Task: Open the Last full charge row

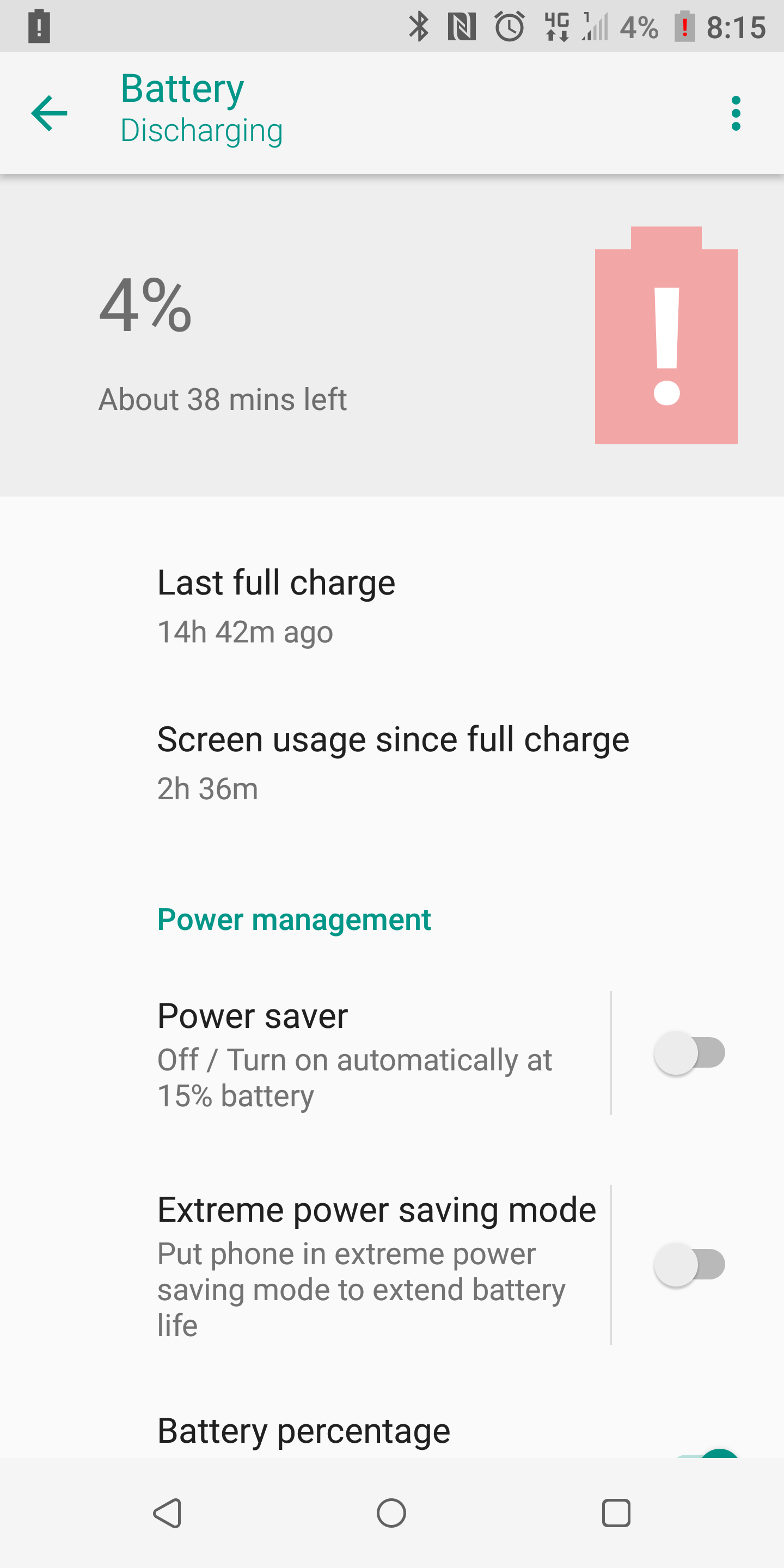Action: (392, 605)
